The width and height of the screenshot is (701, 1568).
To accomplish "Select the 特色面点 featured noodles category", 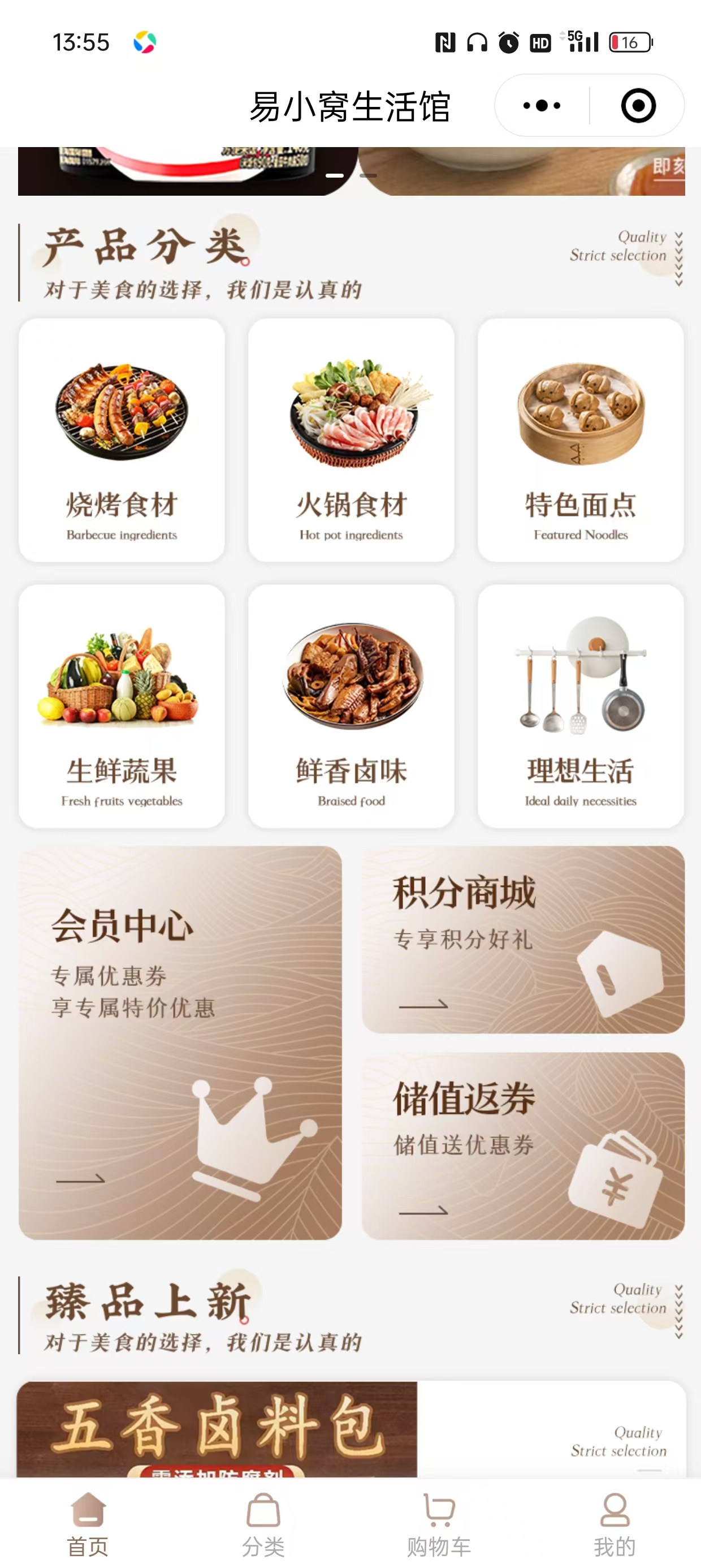I will pyautogui.click(x=581, y=440).
